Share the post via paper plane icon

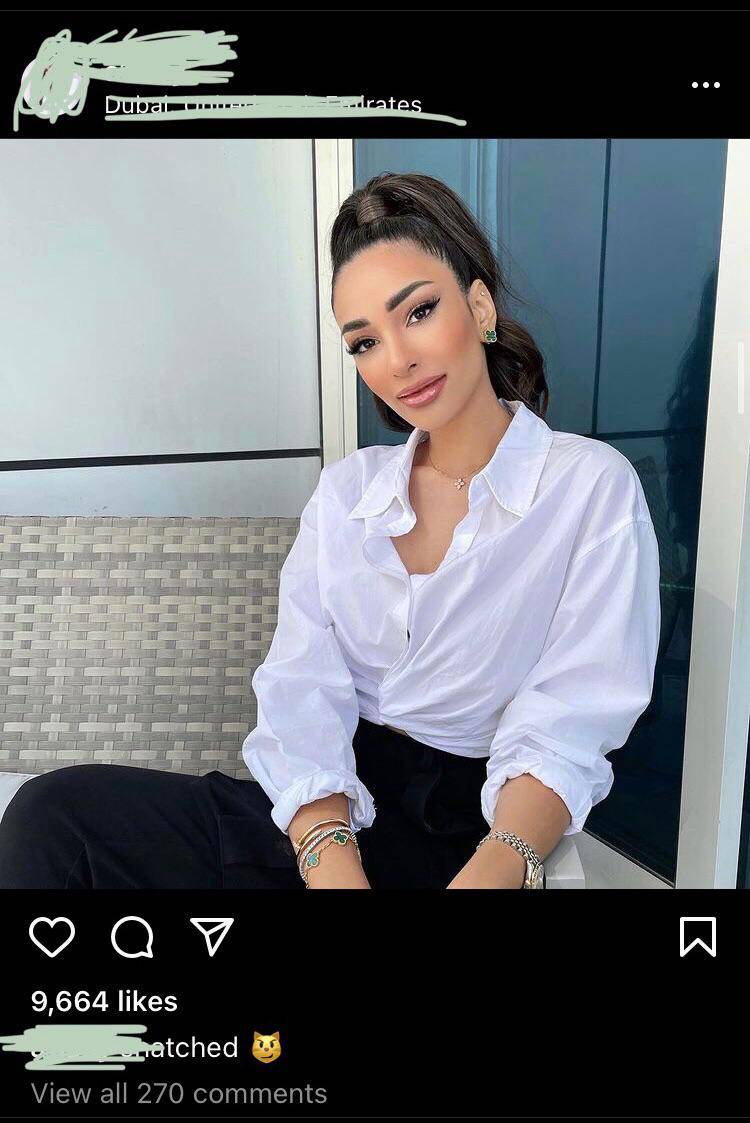click(x=212, y=936)
